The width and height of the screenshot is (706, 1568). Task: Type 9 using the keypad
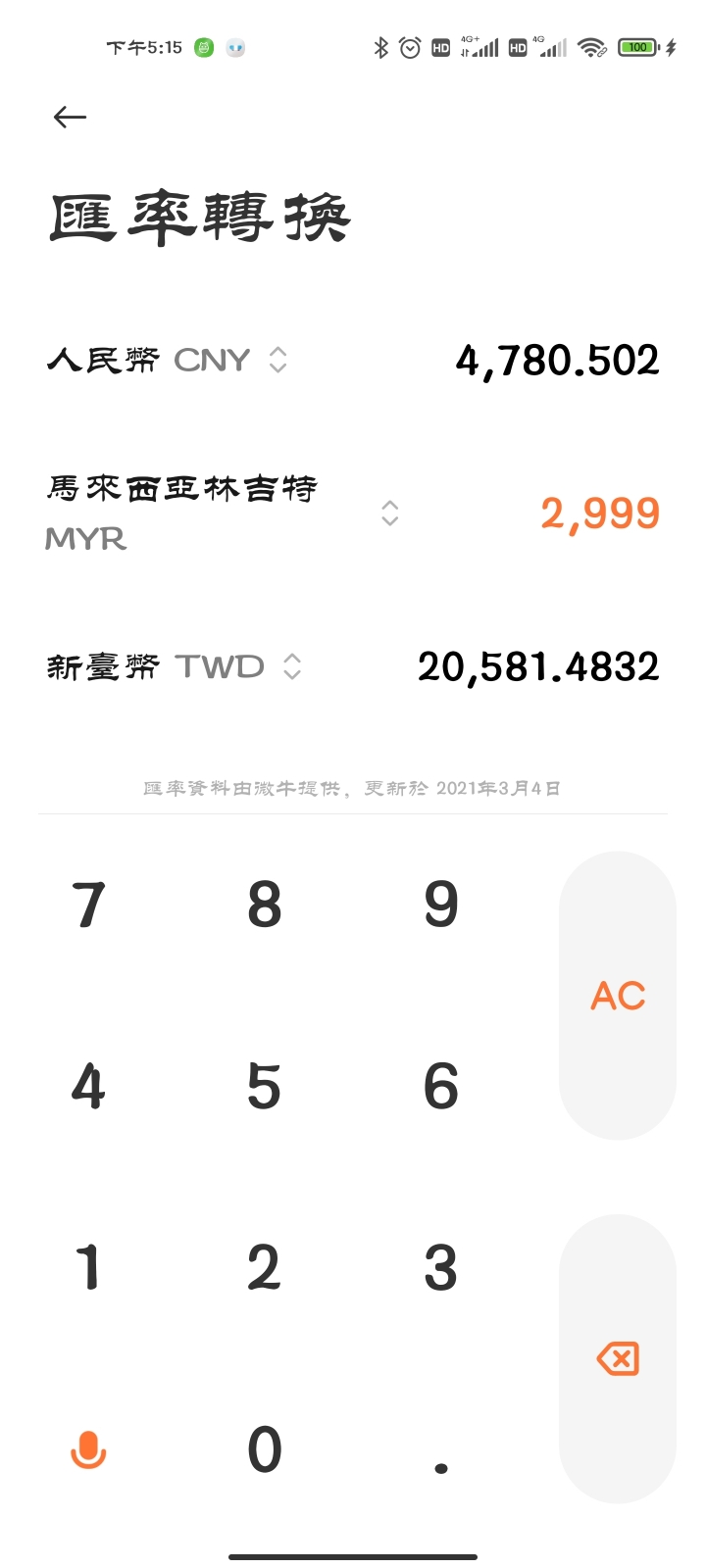441,905
